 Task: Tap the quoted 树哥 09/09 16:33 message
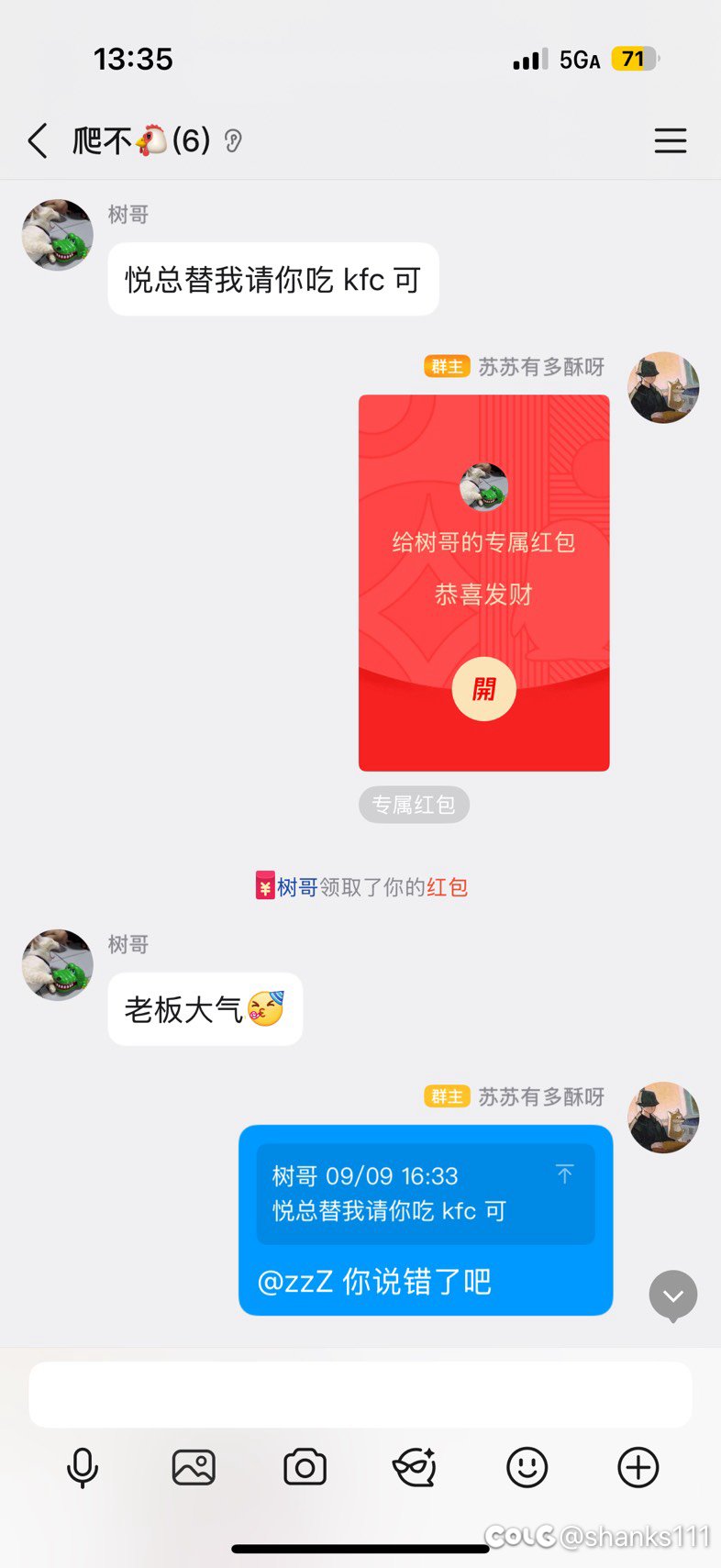425,1194
